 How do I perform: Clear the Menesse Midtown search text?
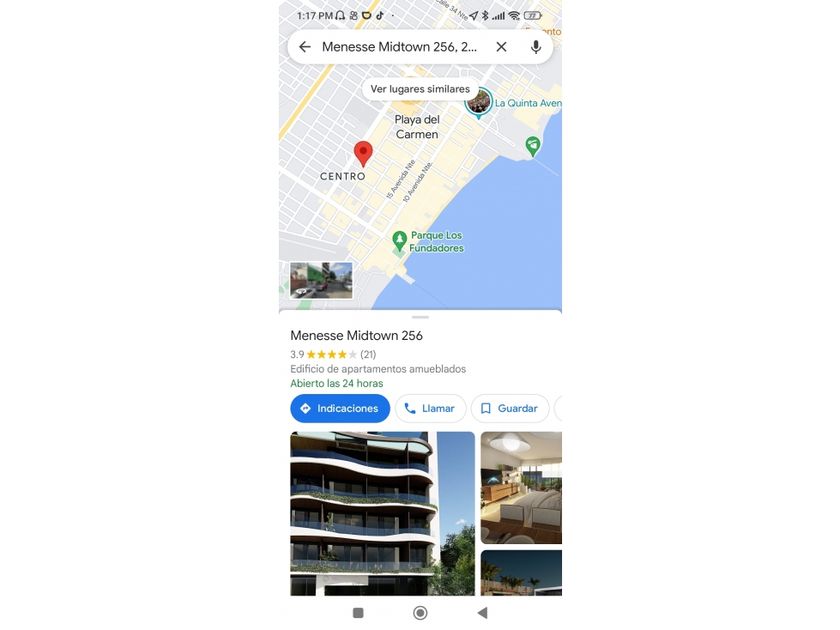(x=501, y=47)
